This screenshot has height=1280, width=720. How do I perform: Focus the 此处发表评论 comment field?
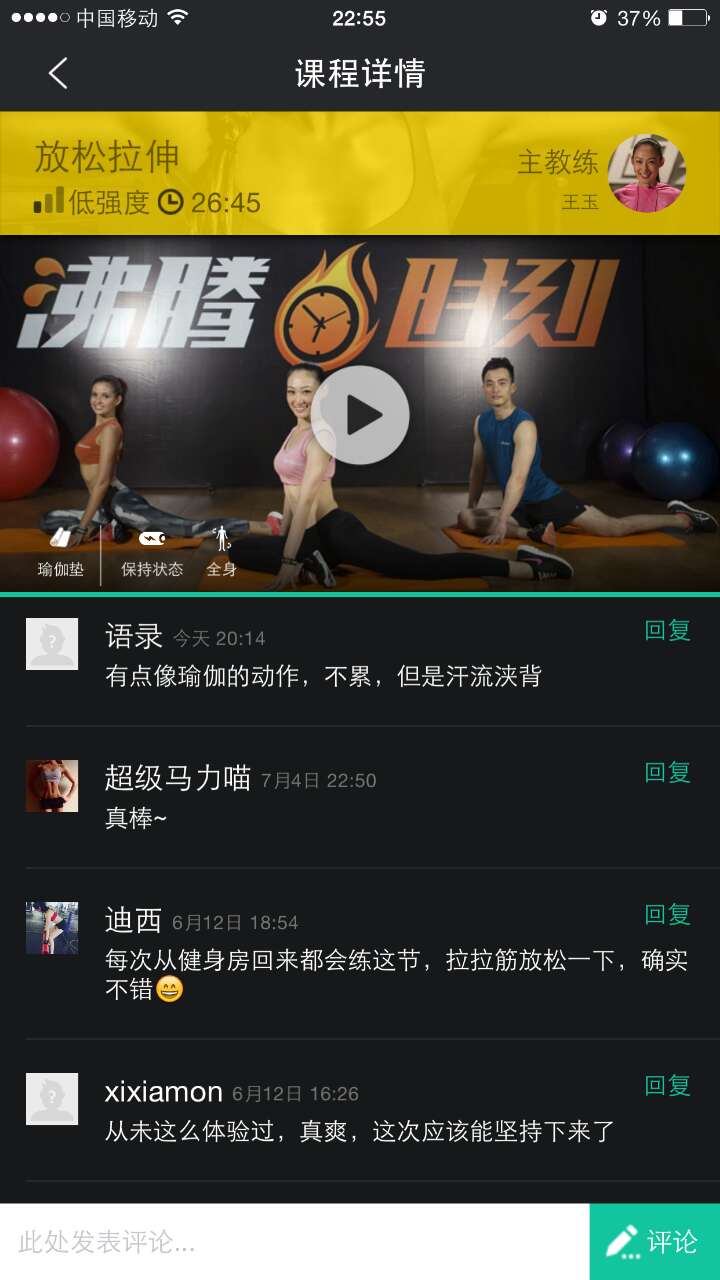[295, 1242]
